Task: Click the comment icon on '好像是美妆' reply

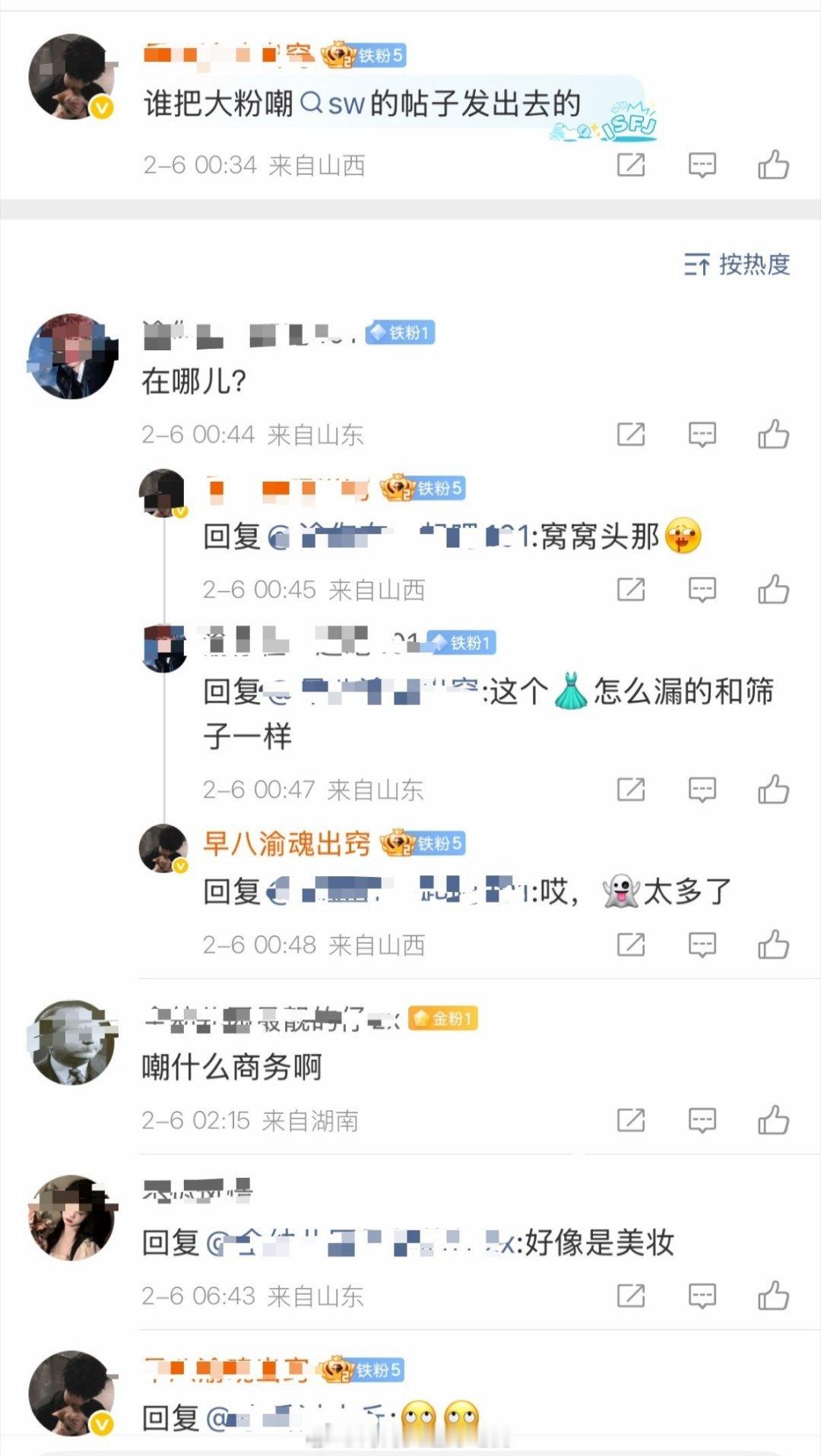Action: (700, 1296)
